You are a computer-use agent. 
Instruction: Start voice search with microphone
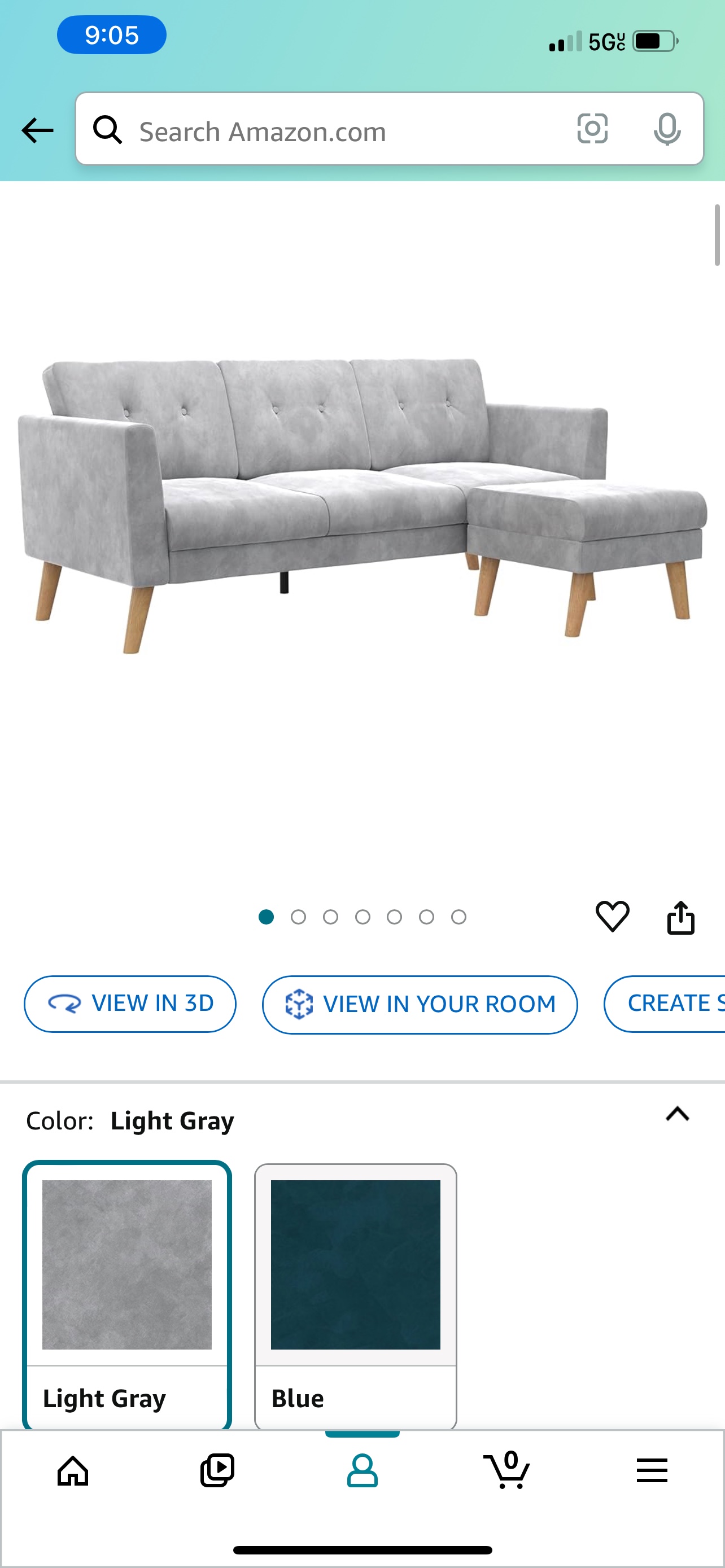(x=667, y=129)
